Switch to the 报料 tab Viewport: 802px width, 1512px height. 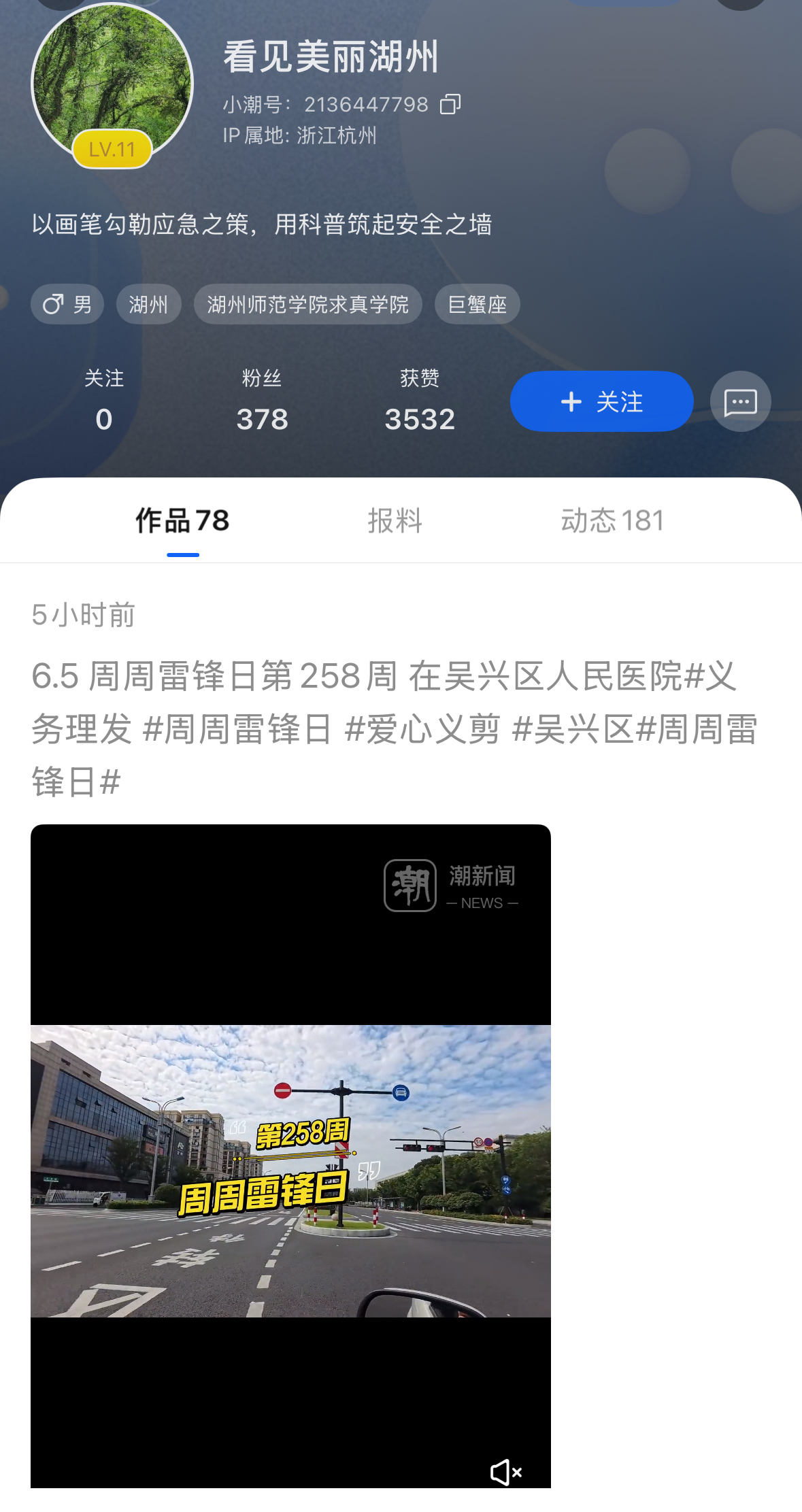click(x=395, y=520)
